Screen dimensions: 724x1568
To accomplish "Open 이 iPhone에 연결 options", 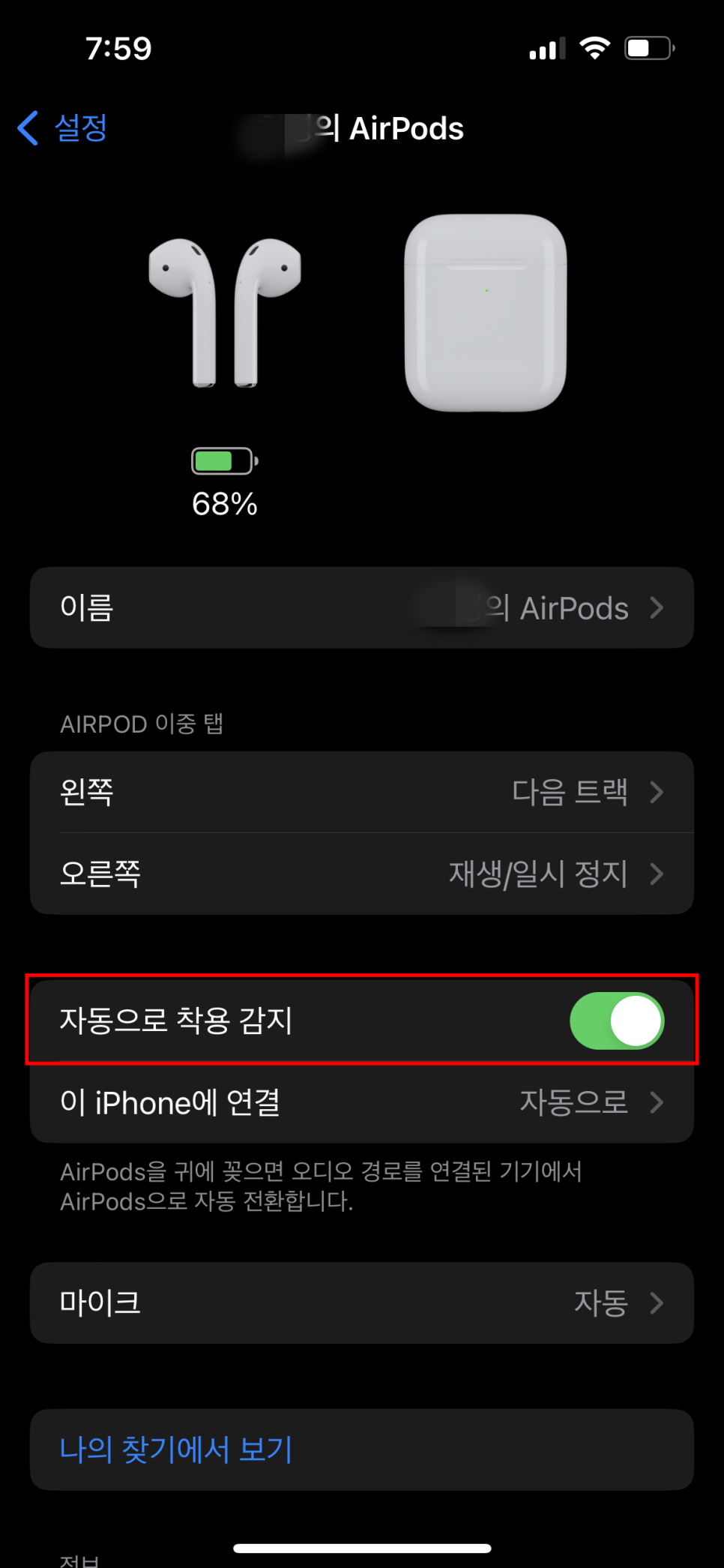I will pos(362,1102).
